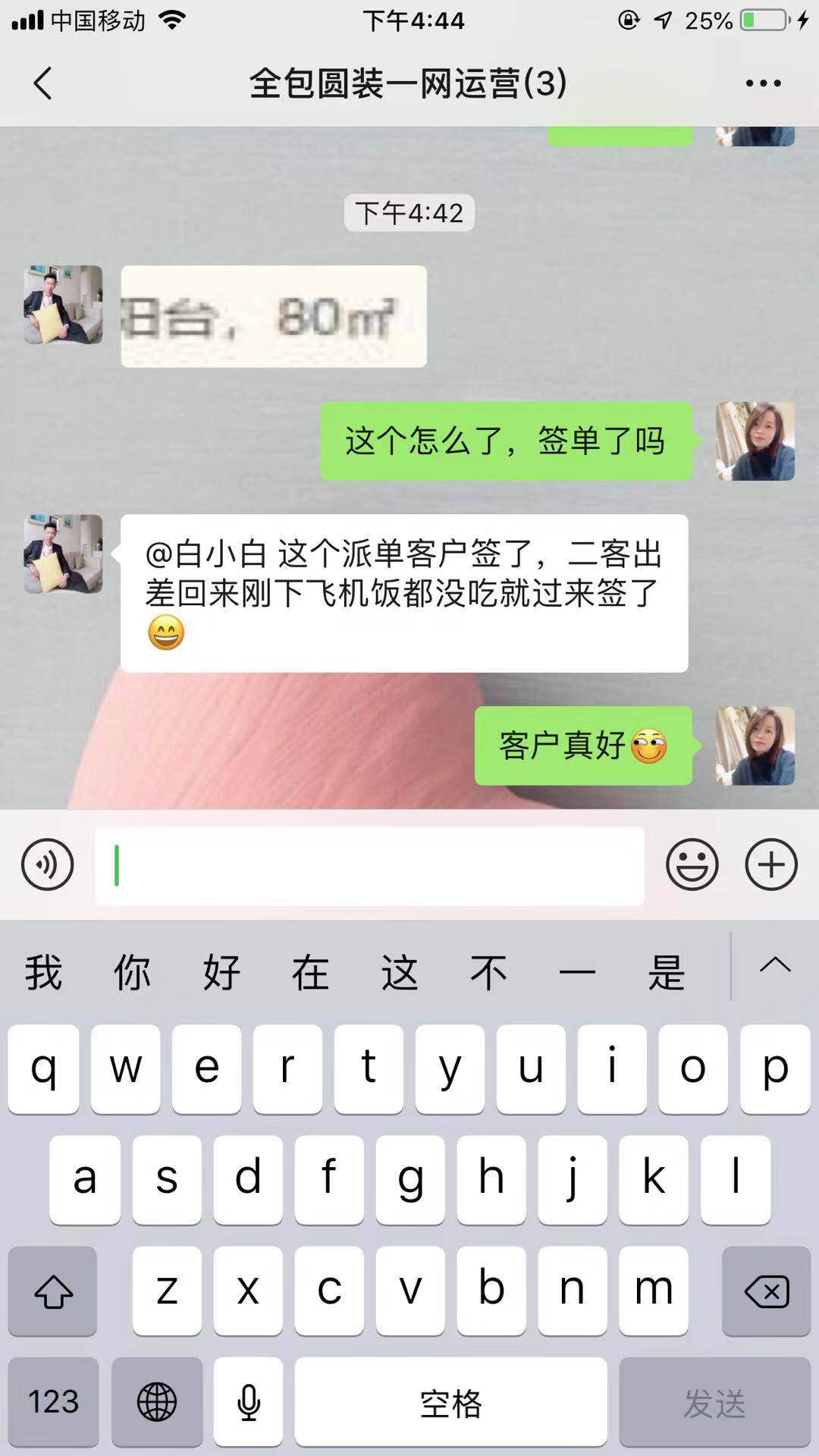Tap the shift key

coord(52,1291)
